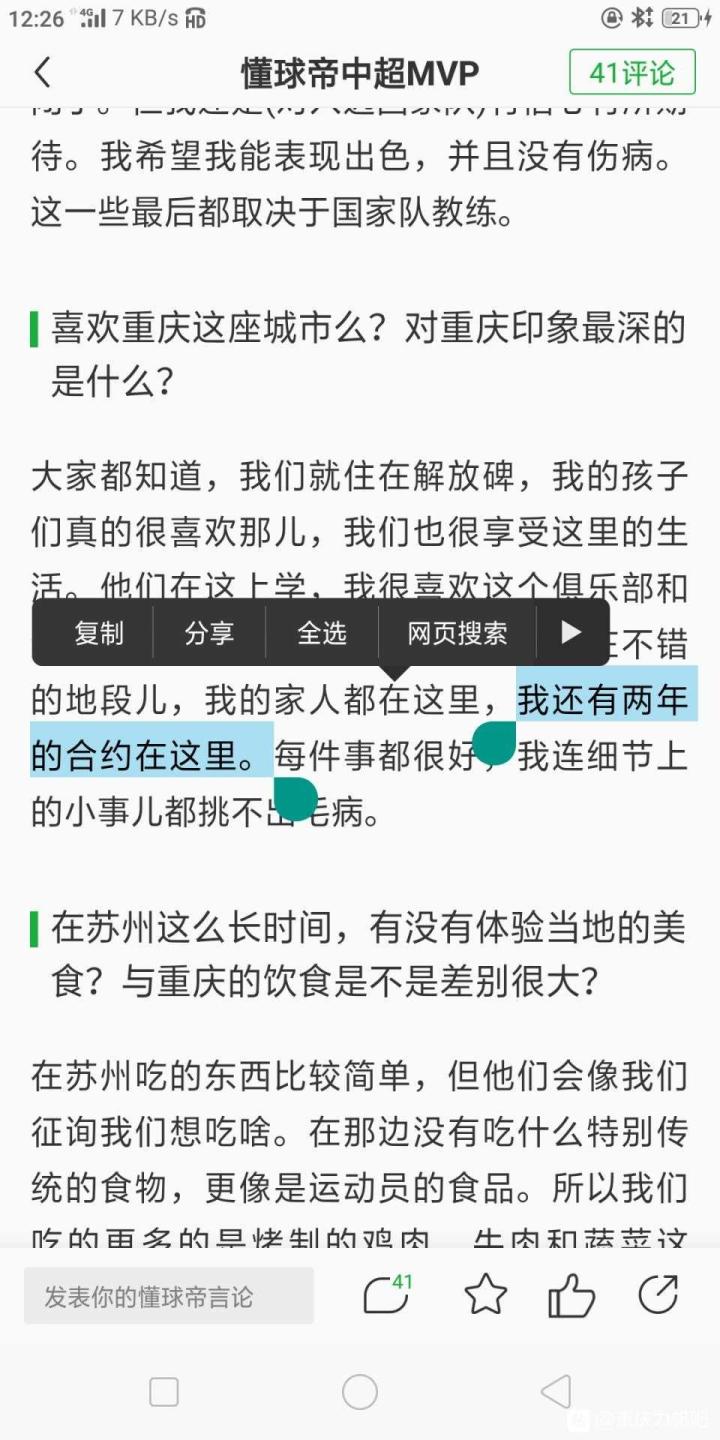Favorite this article with the star icon
This screenshot has width=720, height=1440.
pos(486,1295)
